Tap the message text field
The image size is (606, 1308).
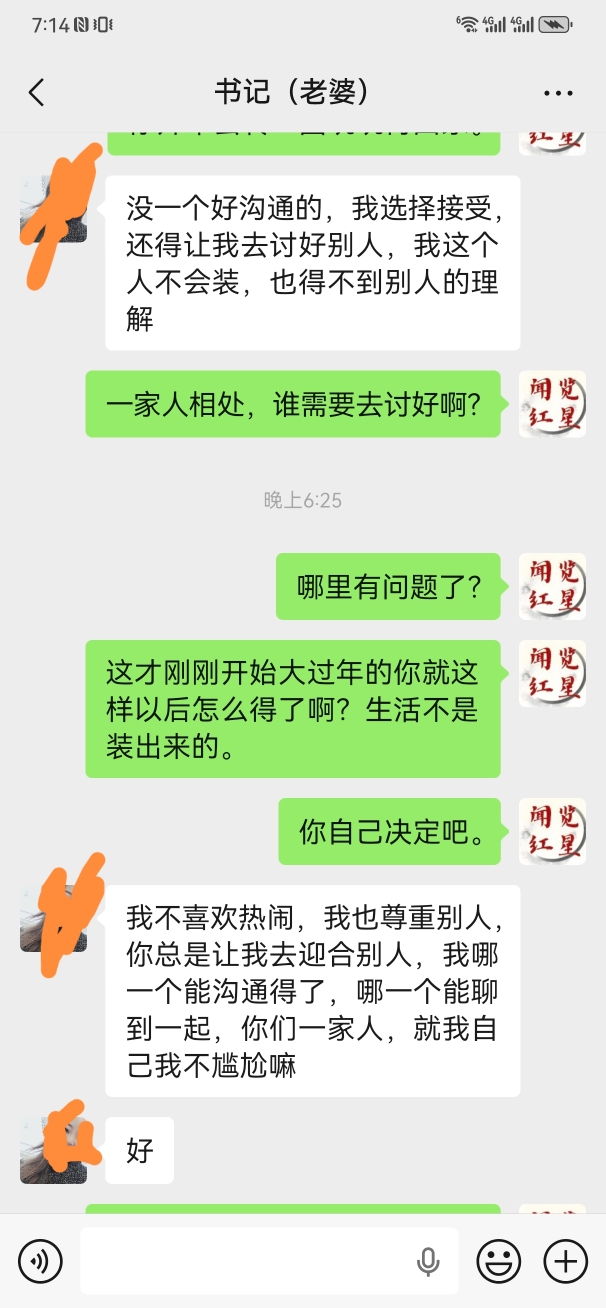[245, 1261]
